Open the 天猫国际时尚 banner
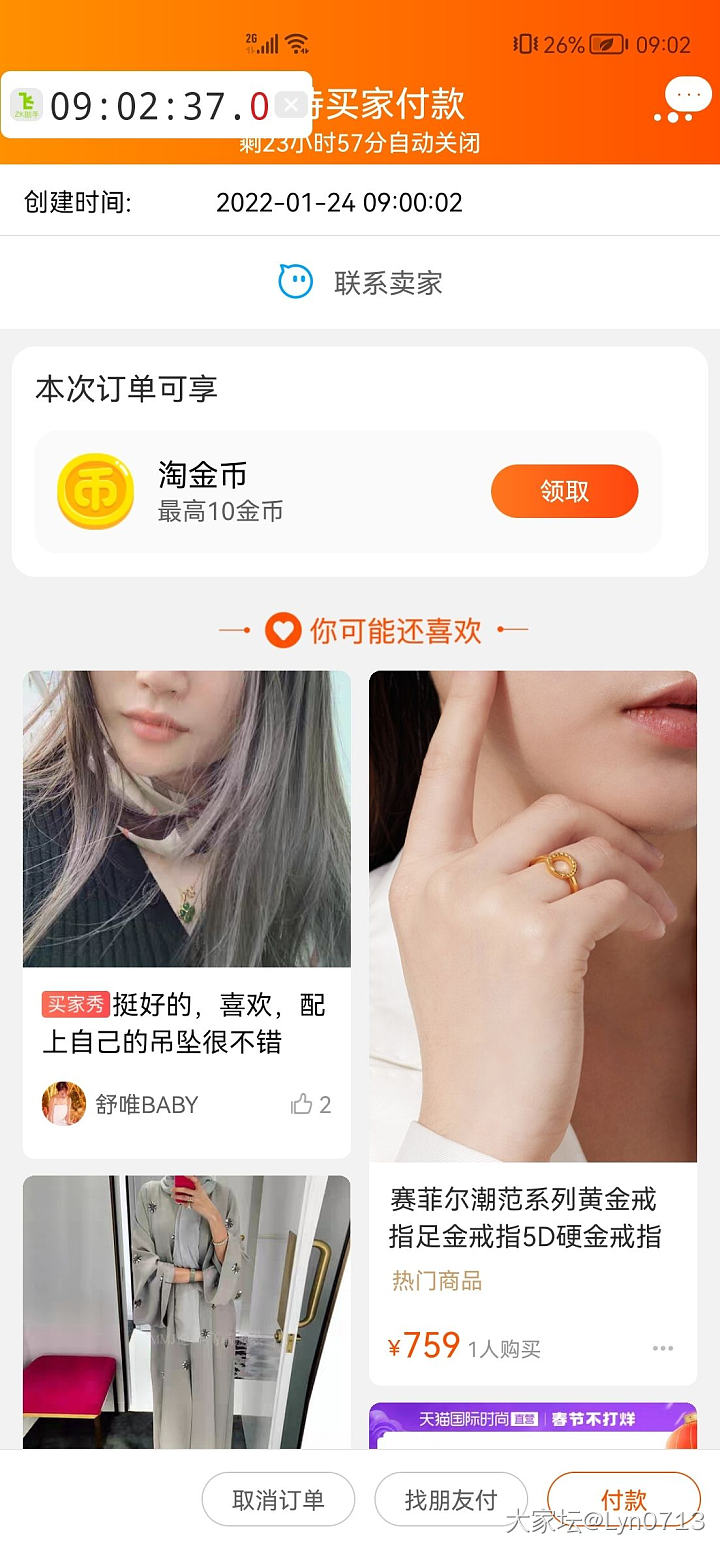 point(532,1424)
